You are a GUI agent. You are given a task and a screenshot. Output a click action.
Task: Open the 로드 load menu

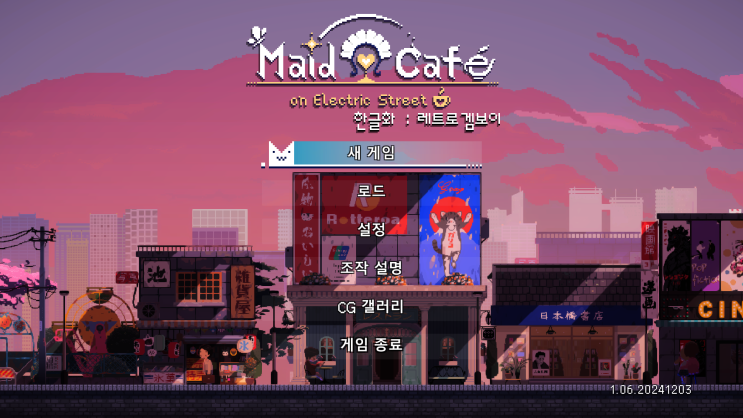371,190
